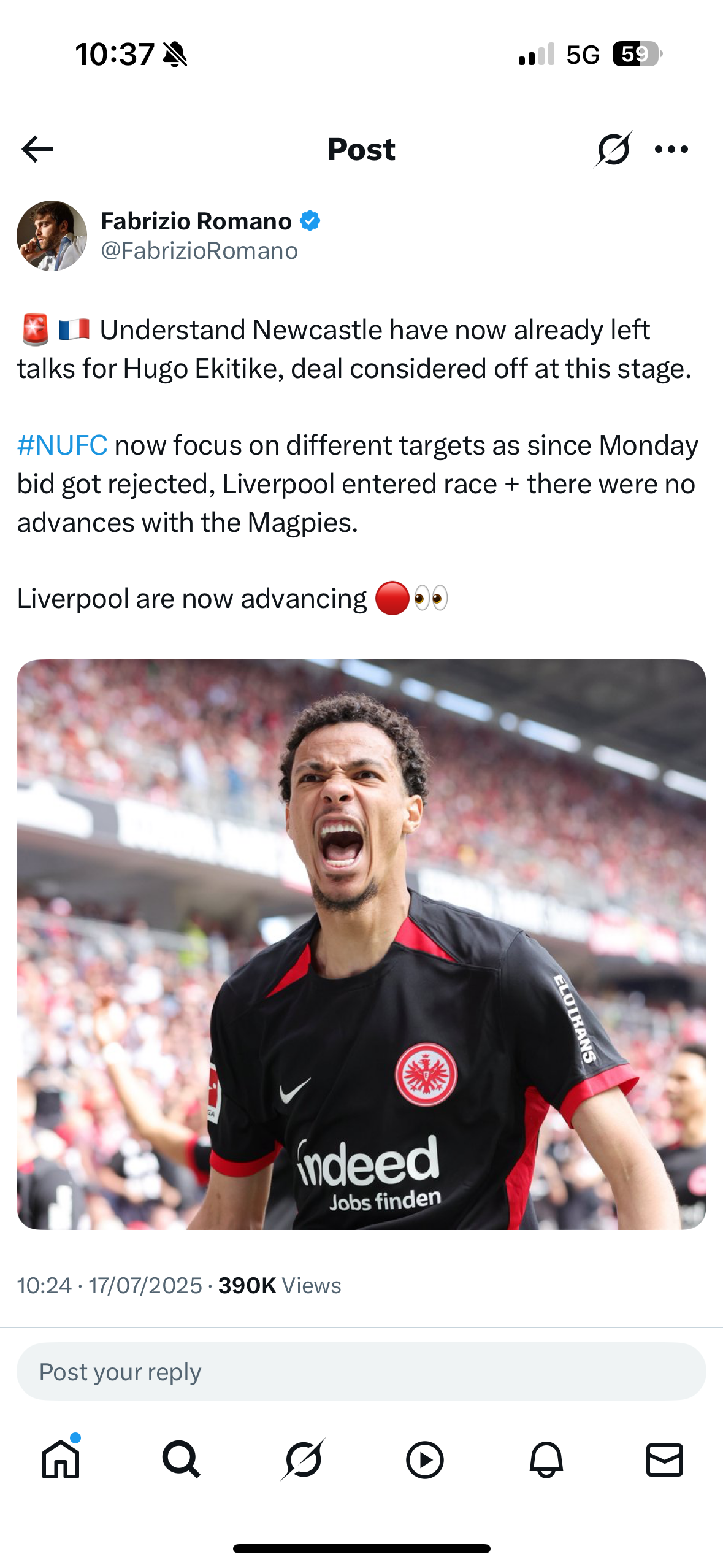Switch to the Search tab
Screen dimensions: 723x1568
coord(181,1459)
